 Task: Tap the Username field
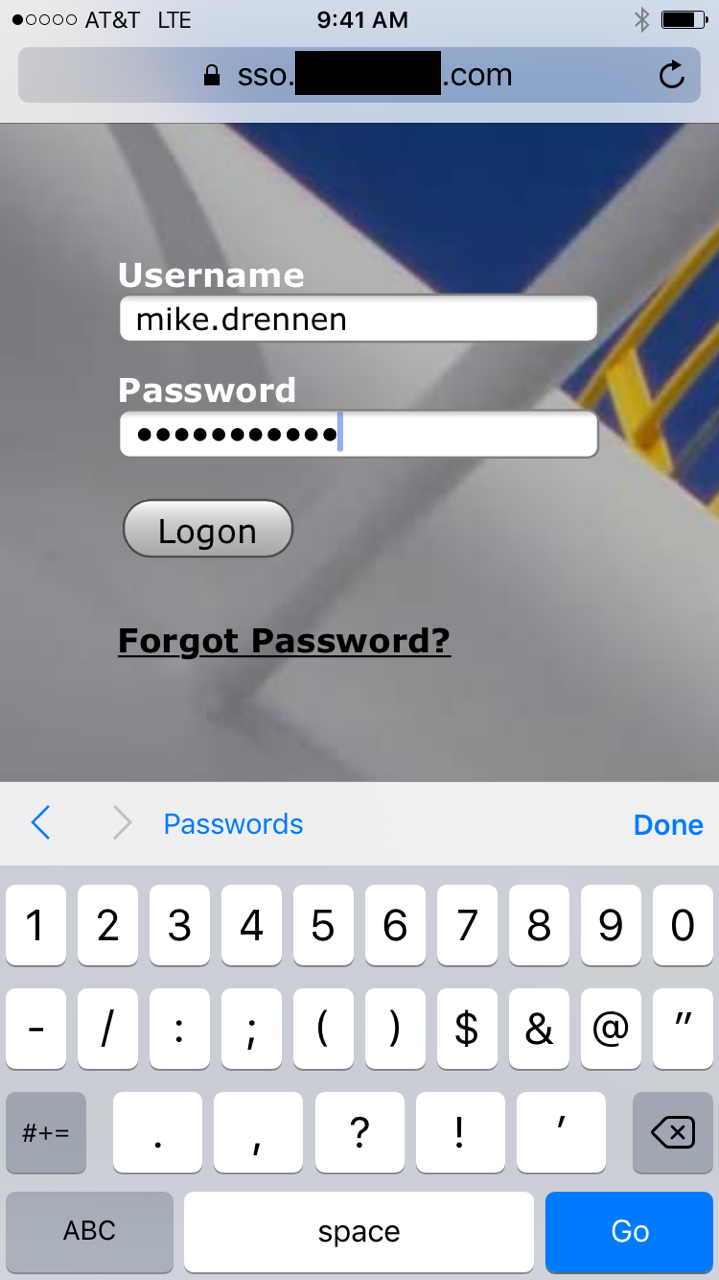click(x=358, y=319)
